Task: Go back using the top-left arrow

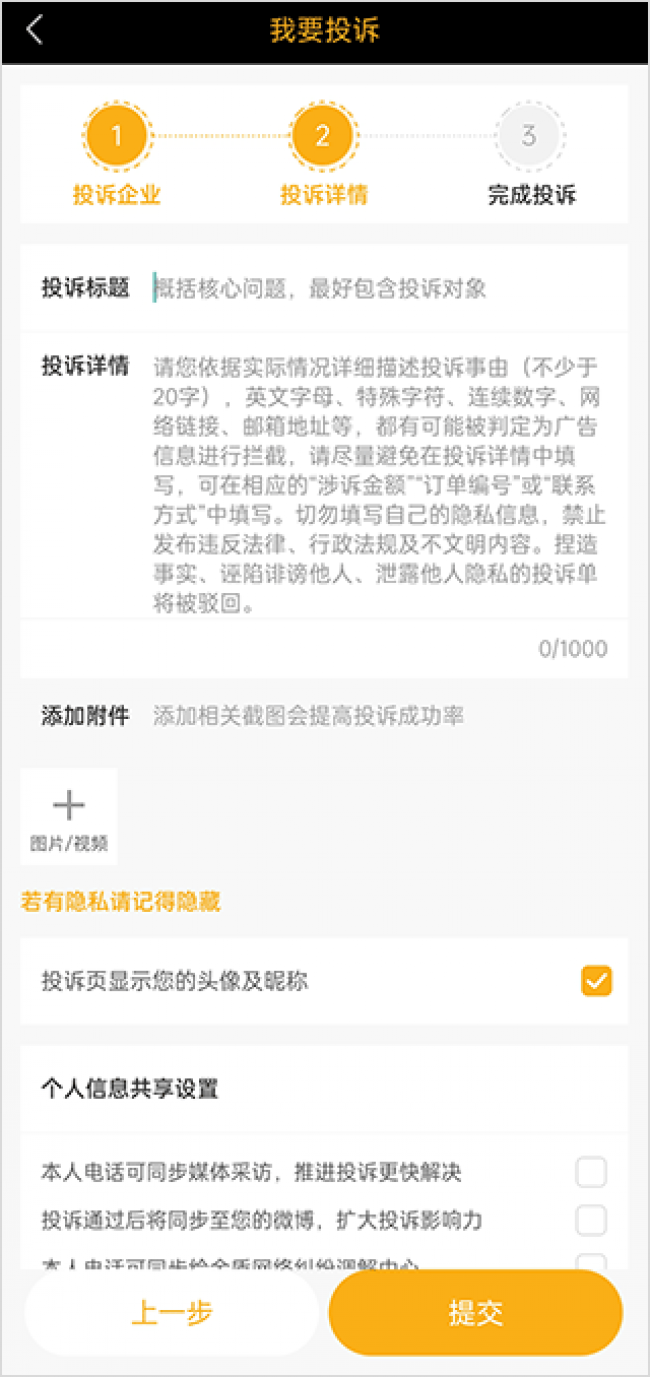Action: click(35, 30)
